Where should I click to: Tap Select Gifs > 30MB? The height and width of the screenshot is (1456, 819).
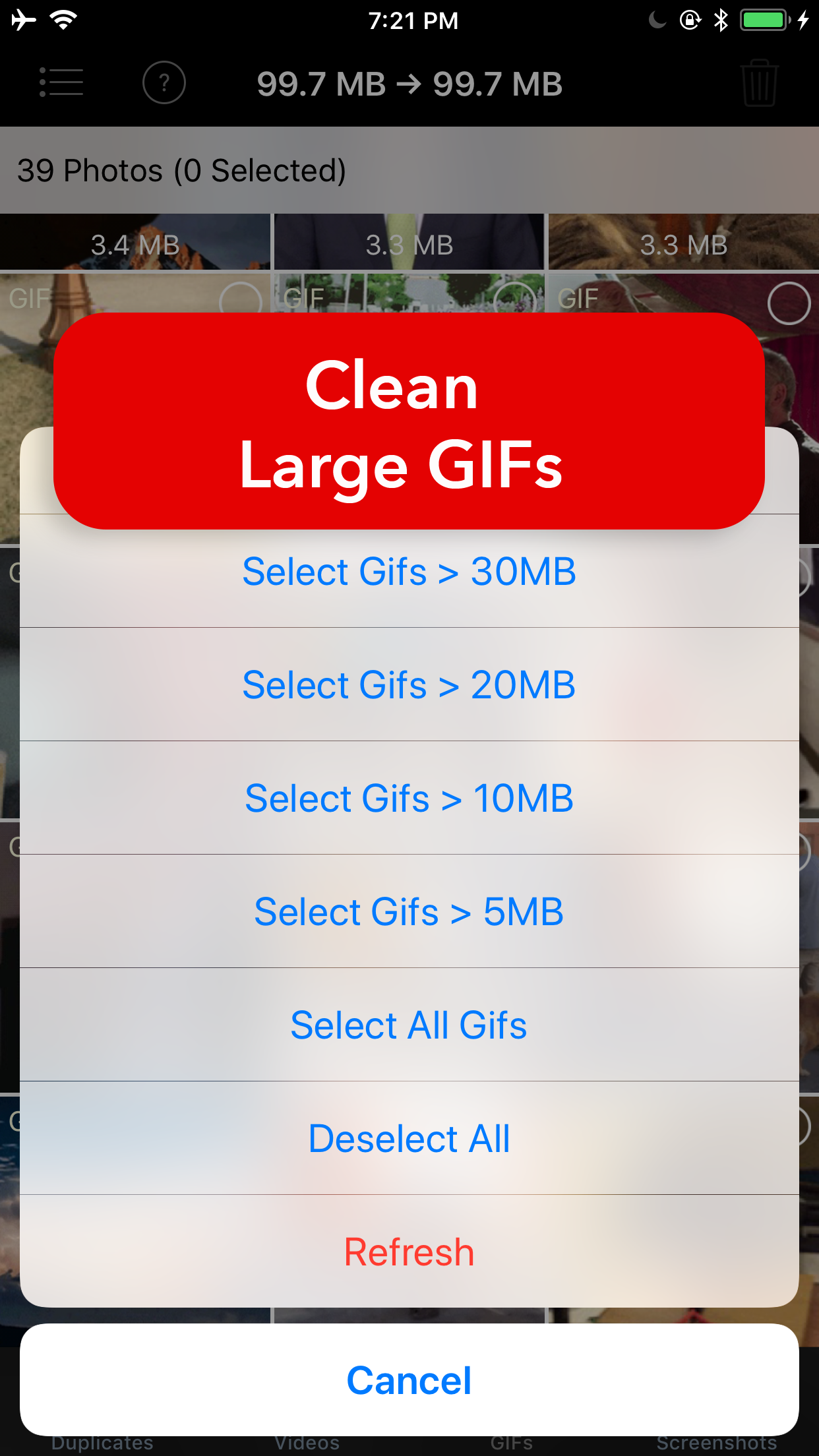[409, 571]
